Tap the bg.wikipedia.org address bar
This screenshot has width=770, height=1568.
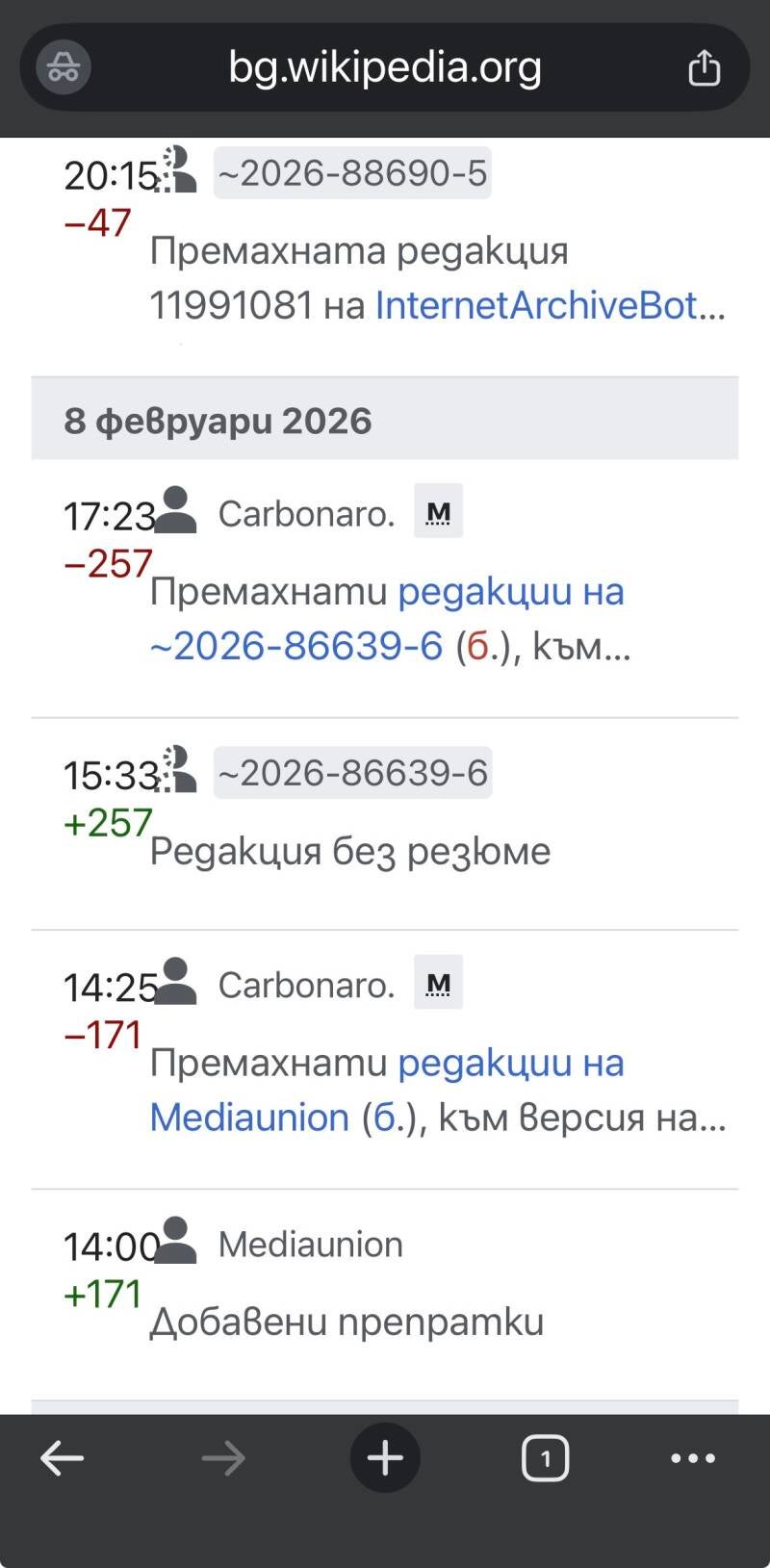[x=385, y=67]
